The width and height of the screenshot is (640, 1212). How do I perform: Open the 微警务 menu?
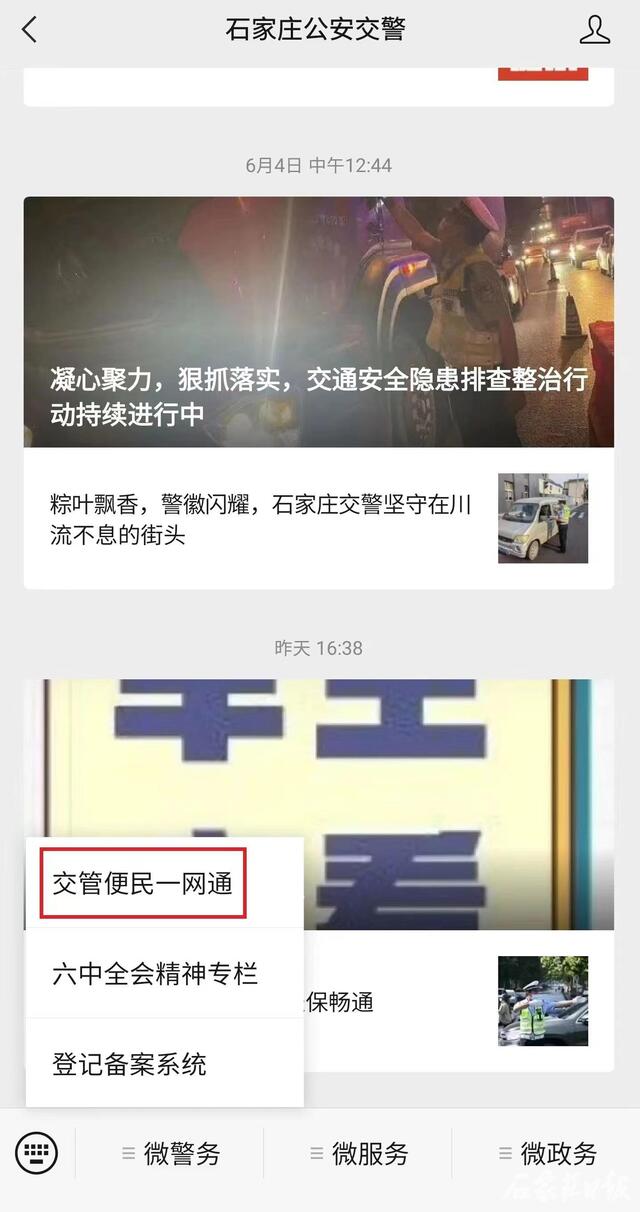click(170, 1154)
